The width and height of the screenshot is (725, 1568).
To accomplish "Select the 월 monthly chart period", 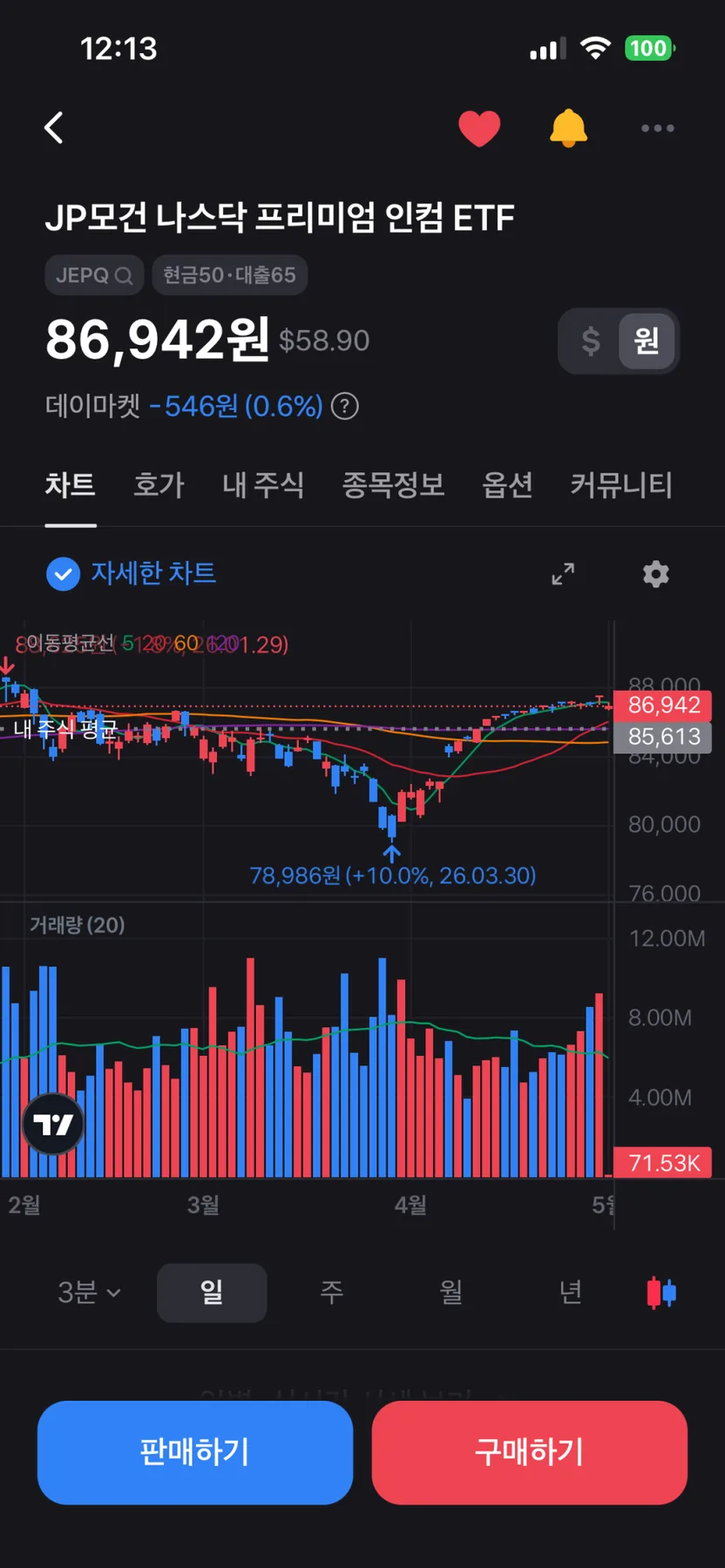I will click(451, 1292).
